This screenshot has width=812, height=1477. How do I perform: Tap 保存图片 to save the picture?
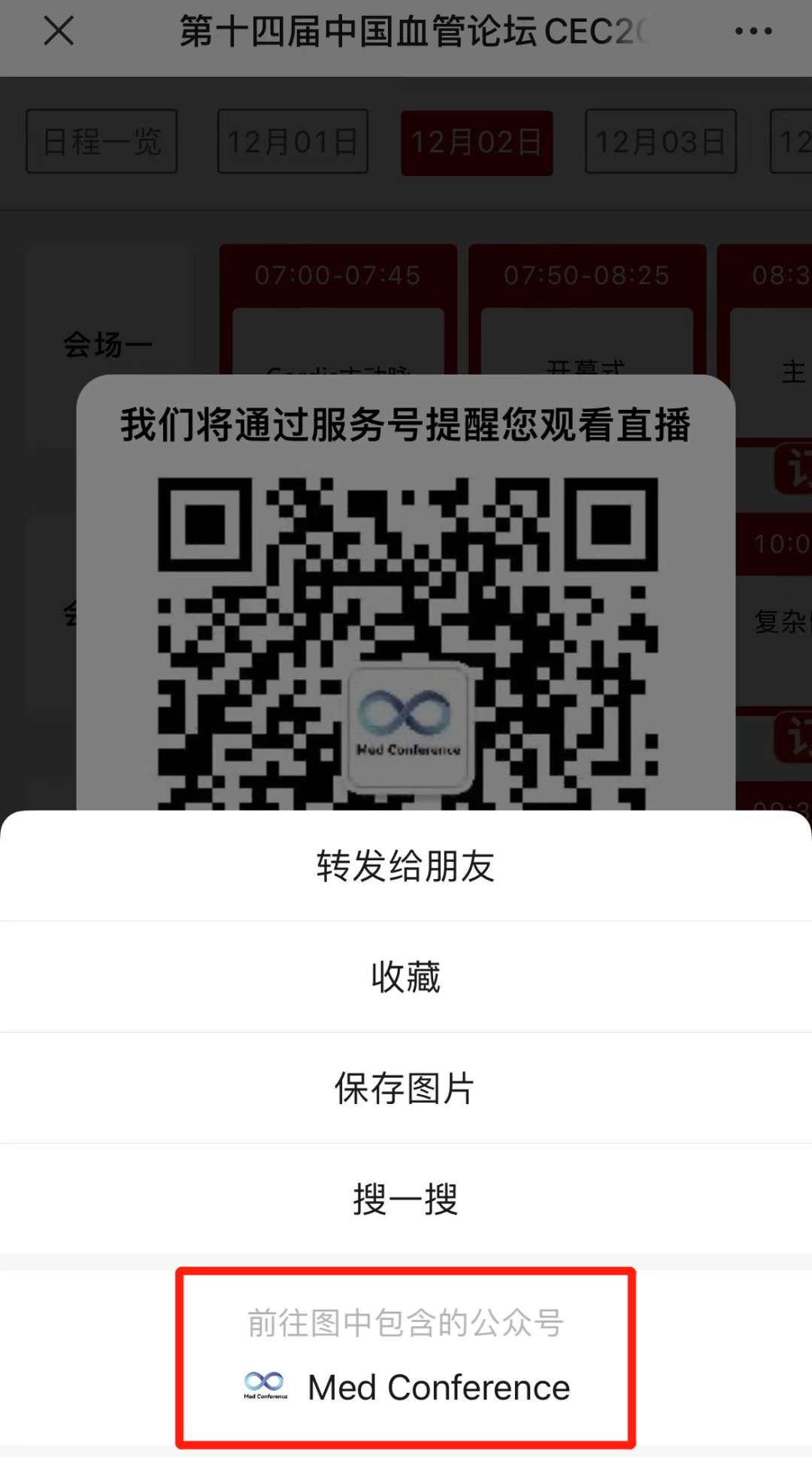406,1088
